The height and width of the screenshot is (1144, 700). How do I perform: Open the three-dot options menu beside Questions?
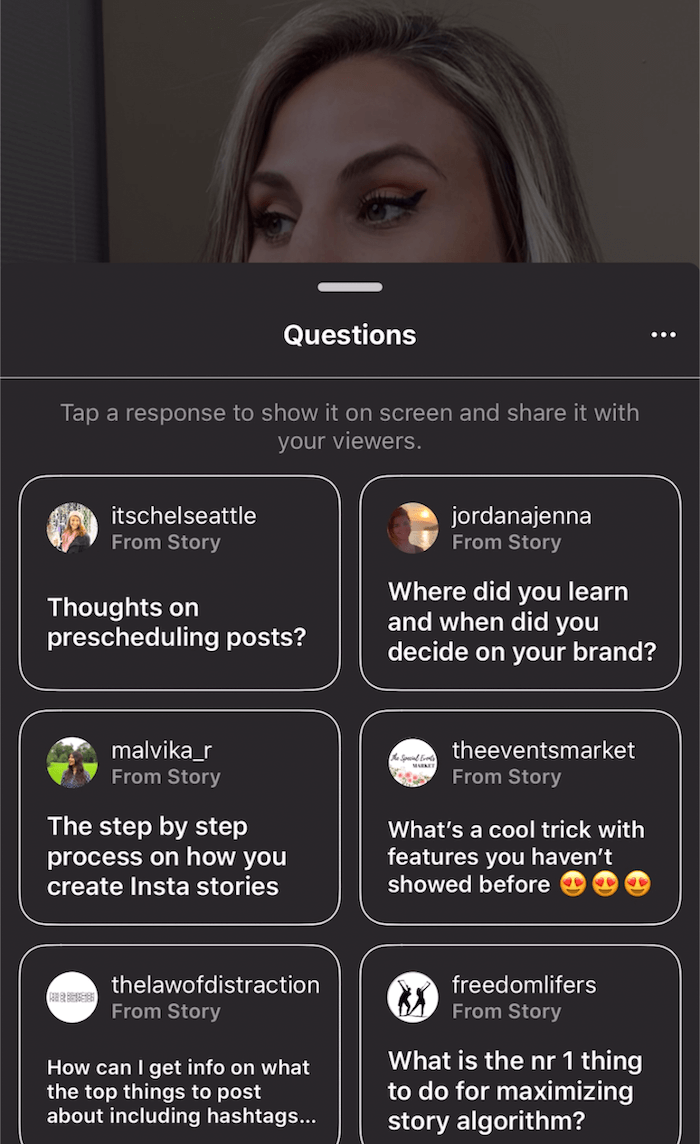coord(663,335)
